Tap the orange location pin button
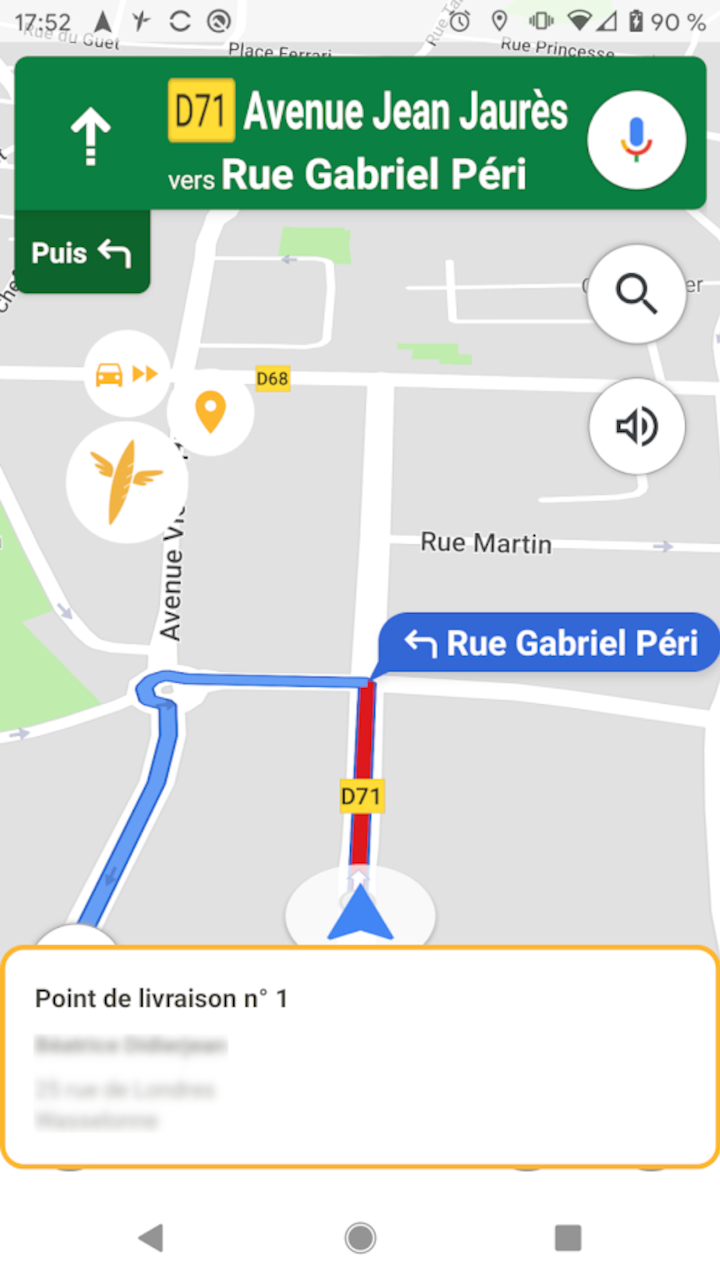This screenshot has height=1280, width=720. pos(210,412)
